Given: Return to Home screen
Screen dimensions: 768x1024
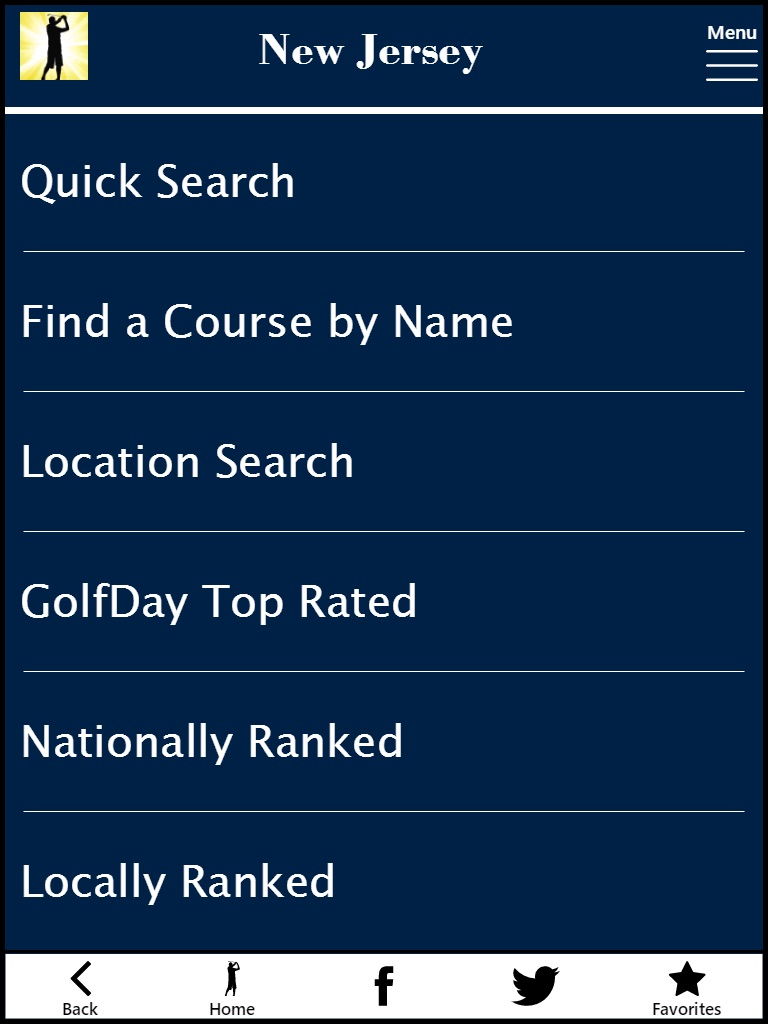Looking at the screenshot, I should pos(232,989).
